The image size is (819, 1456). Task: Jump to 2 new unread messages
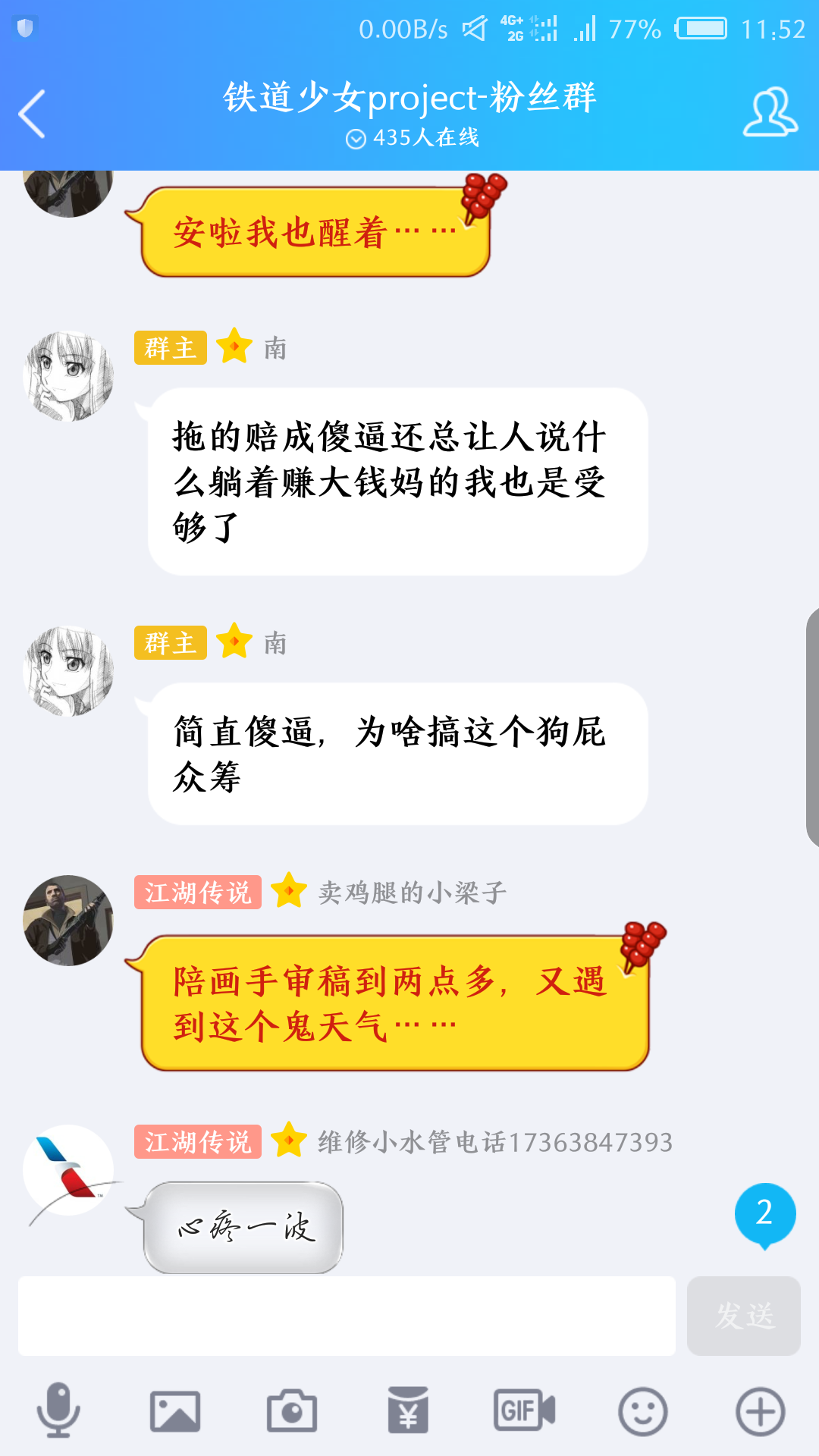coord(764,1213)
